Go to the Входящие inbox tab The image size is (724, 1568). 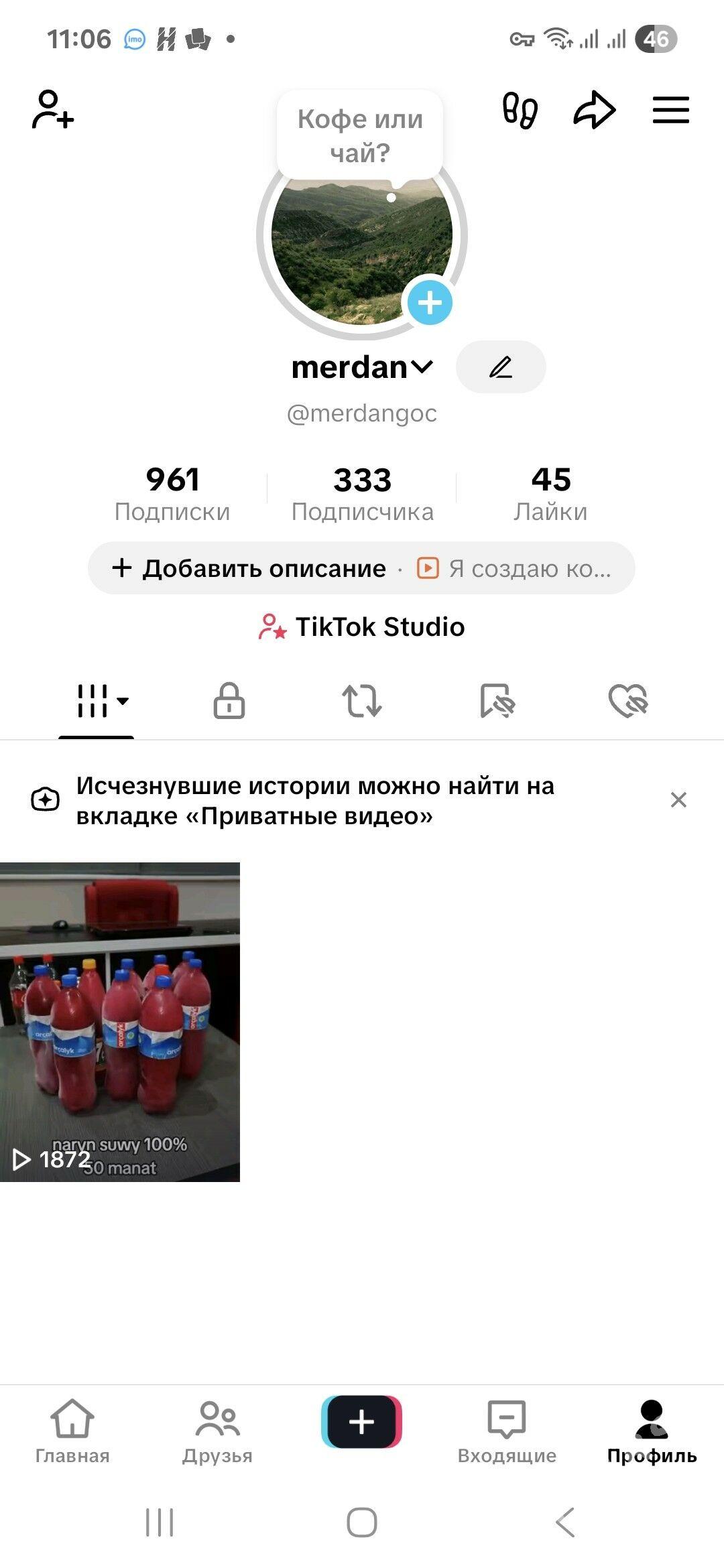[507, 1430]
